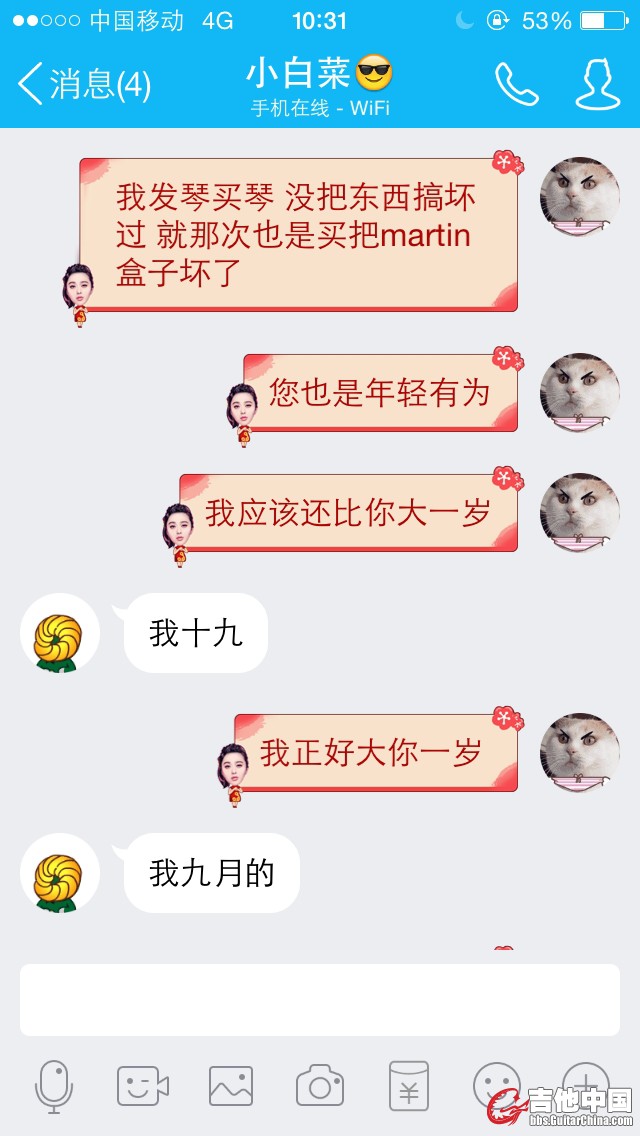Open the camera to take a photo
Viewport: 640px width, 1136px height.
320,1086
